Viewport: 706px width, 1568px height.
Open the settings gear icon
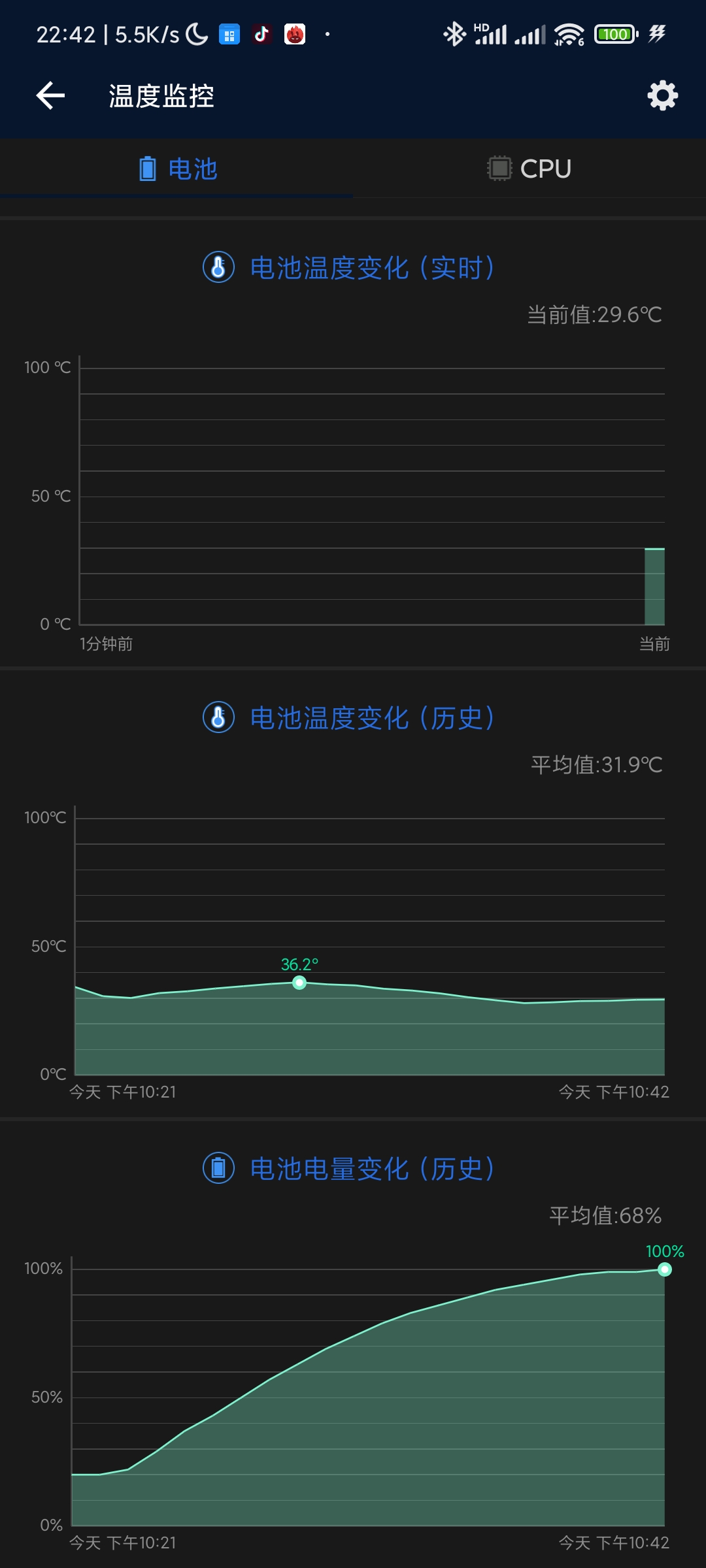(662, 96)
